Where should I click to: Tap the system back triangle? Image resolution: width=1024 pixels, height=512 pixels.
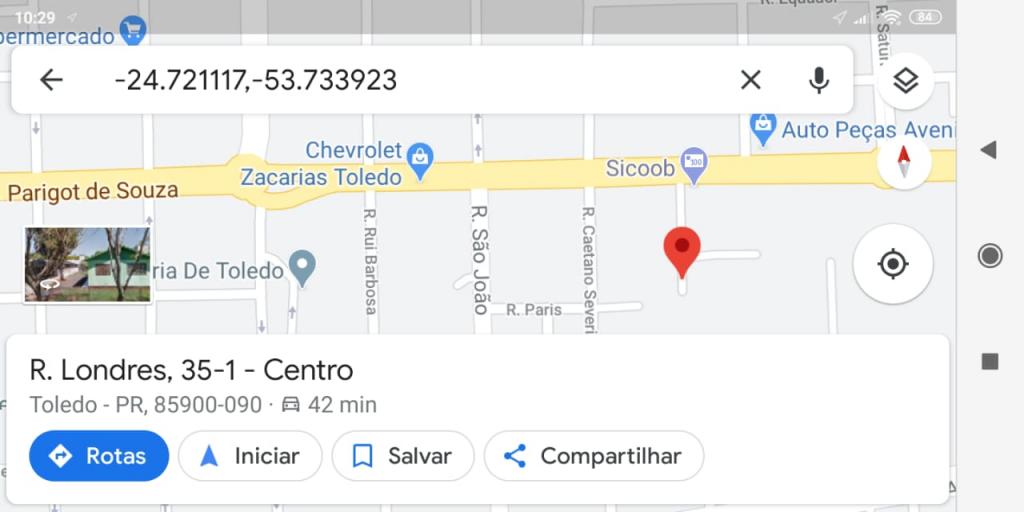click(x=988, y=150)
